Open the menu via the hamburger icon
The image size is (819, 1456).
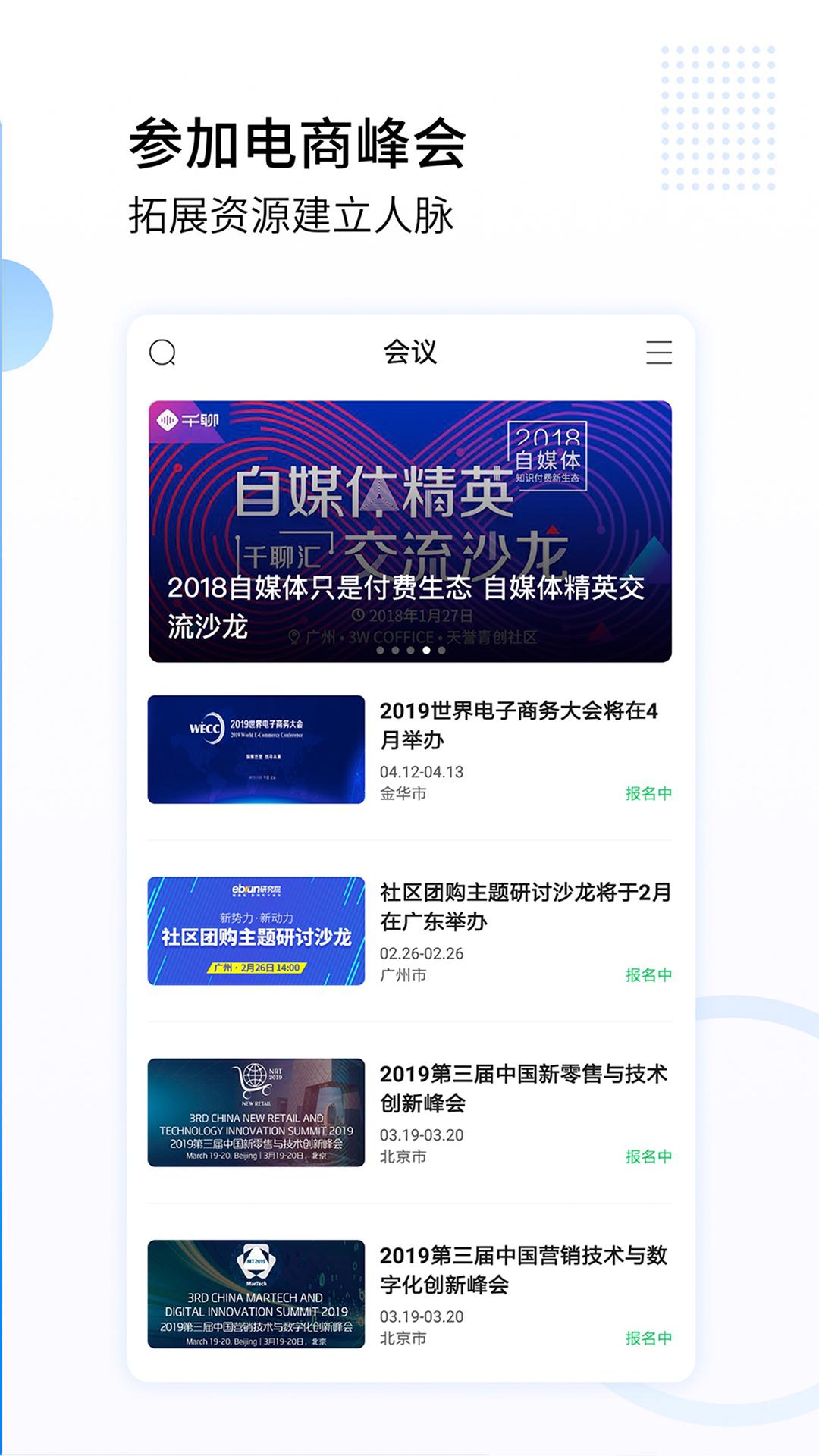[x=658, y=352]
